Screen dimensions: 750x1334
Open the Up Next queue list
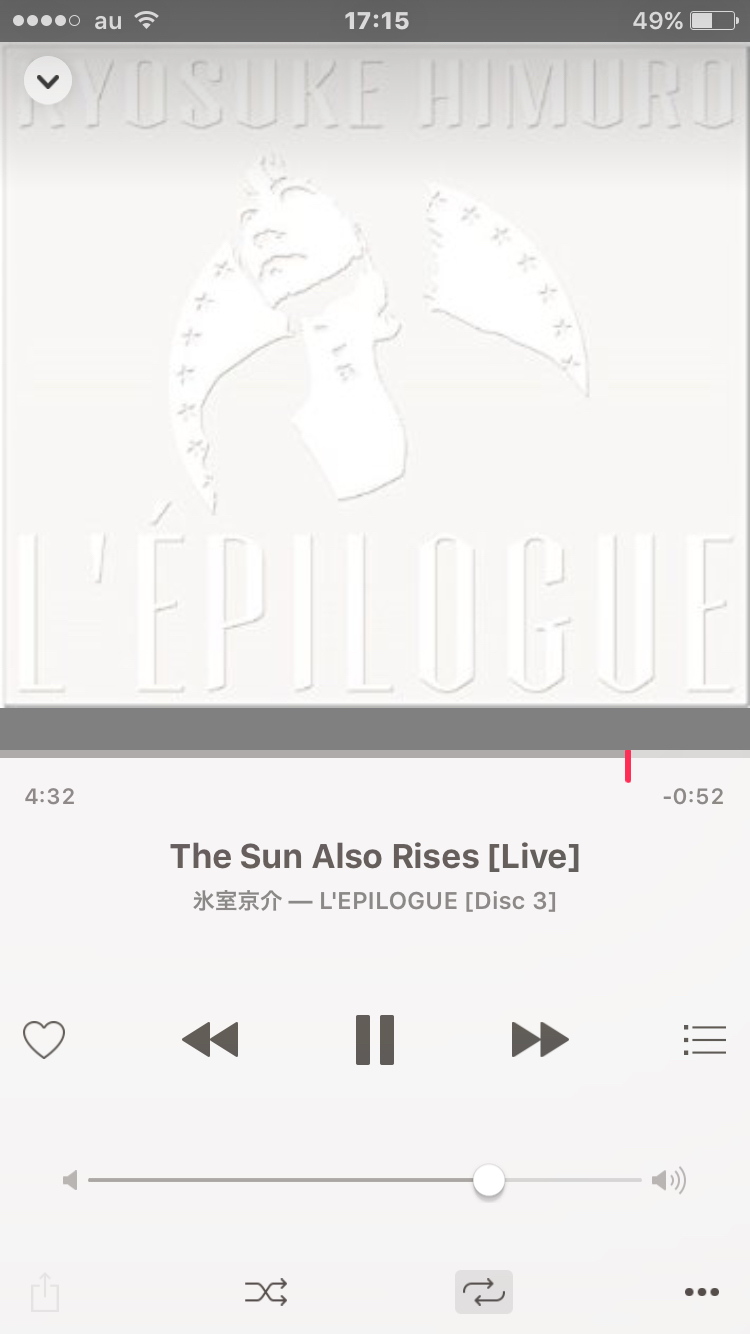coord(704,1040)
